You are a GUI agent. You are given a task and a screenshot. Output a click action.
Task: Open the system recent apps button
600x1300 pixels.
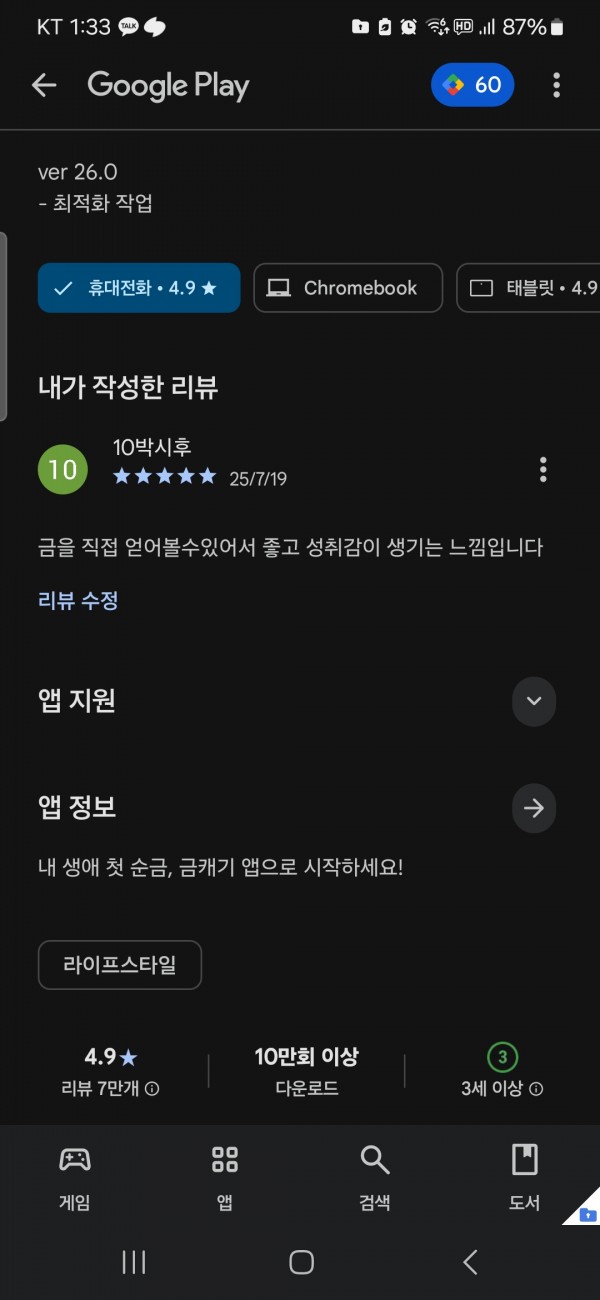[134, 1262]
